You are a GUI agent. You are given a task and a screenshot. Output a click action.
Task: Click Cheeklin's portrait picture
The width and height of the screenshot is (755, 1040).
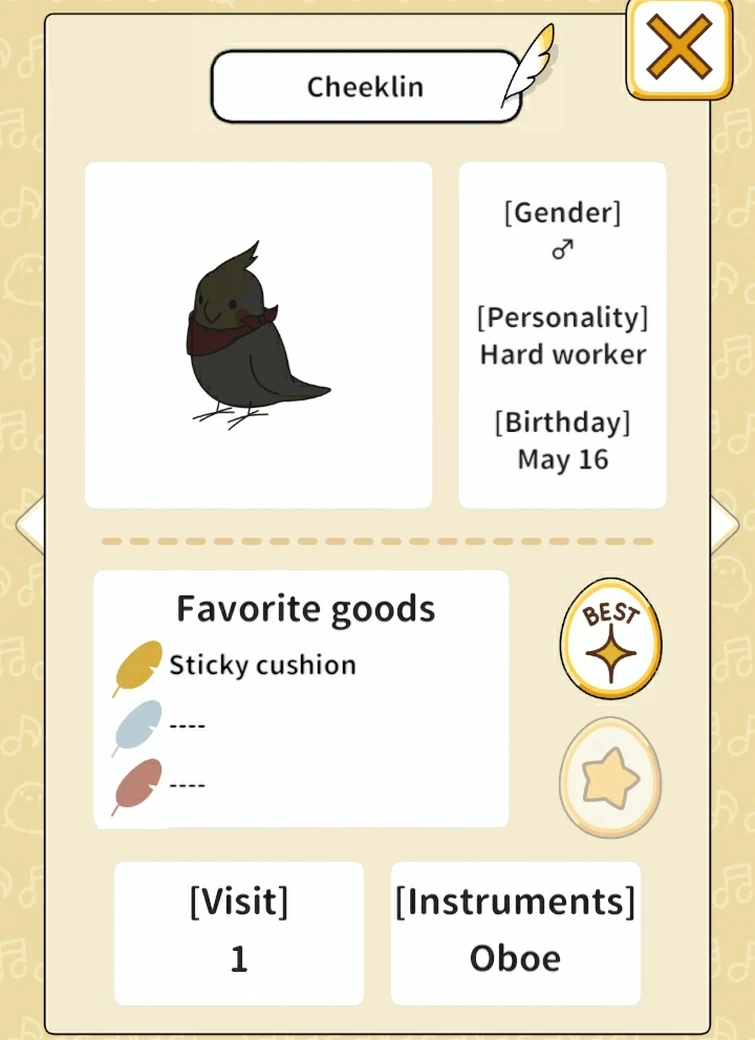pyautogui.click(x=257, y=330)
